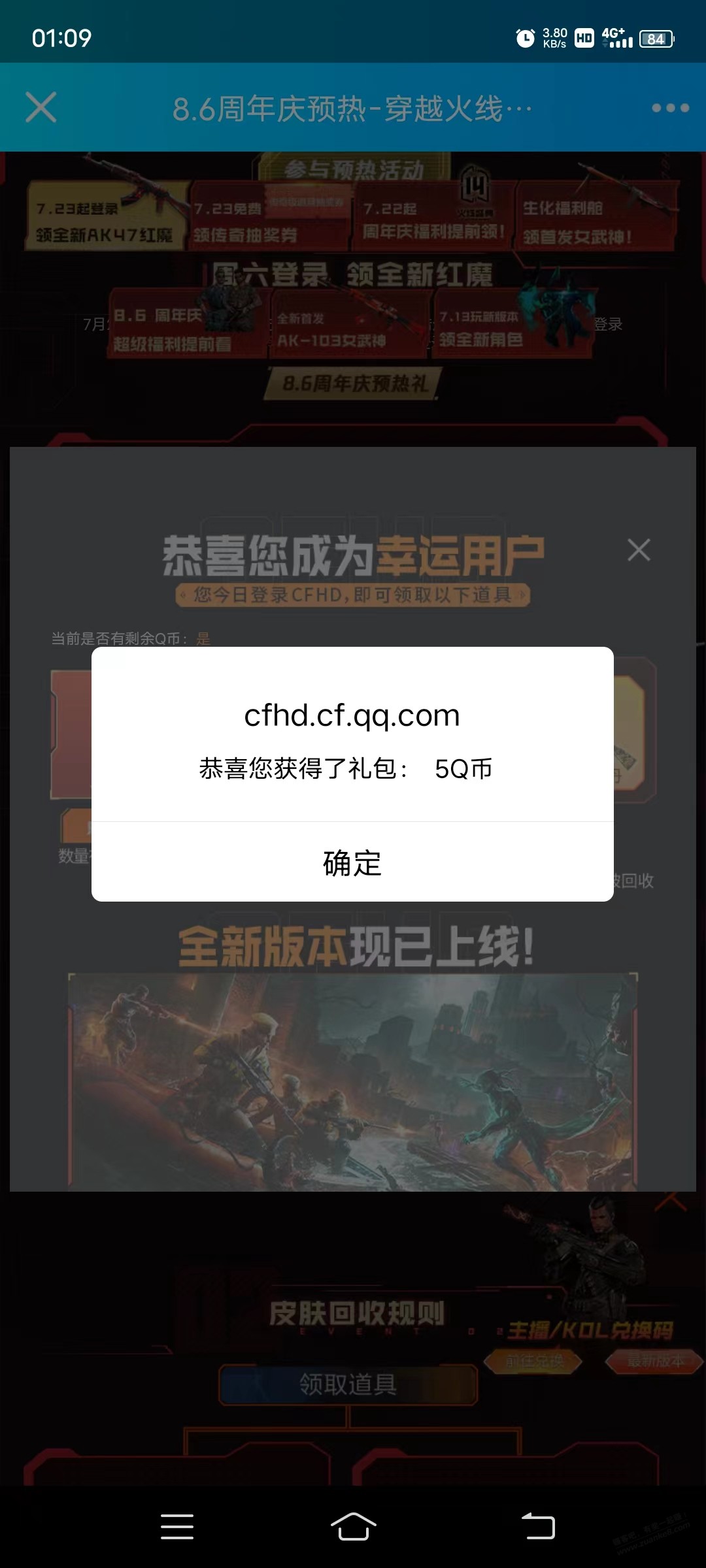706x1568 pixels.
Task: Open the system recent apps list
Action: (176, 1527)
